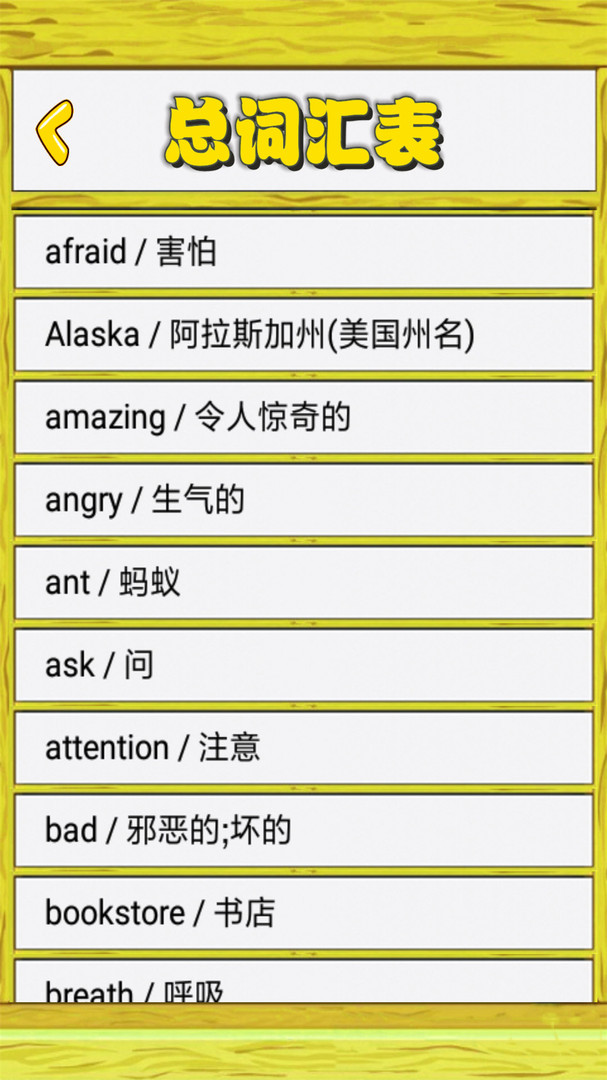Image resolution: width=607 pixels, height=1080 pixels.
Task: Open the amazing word entry
Action: (x=303, y=417)
